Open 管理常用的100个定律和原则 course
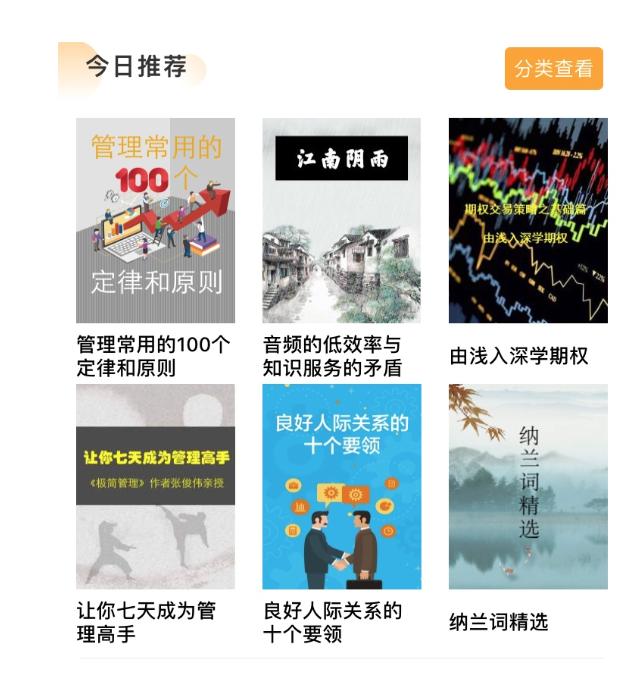The image size is (626, 676). click(x=155, y=221)
